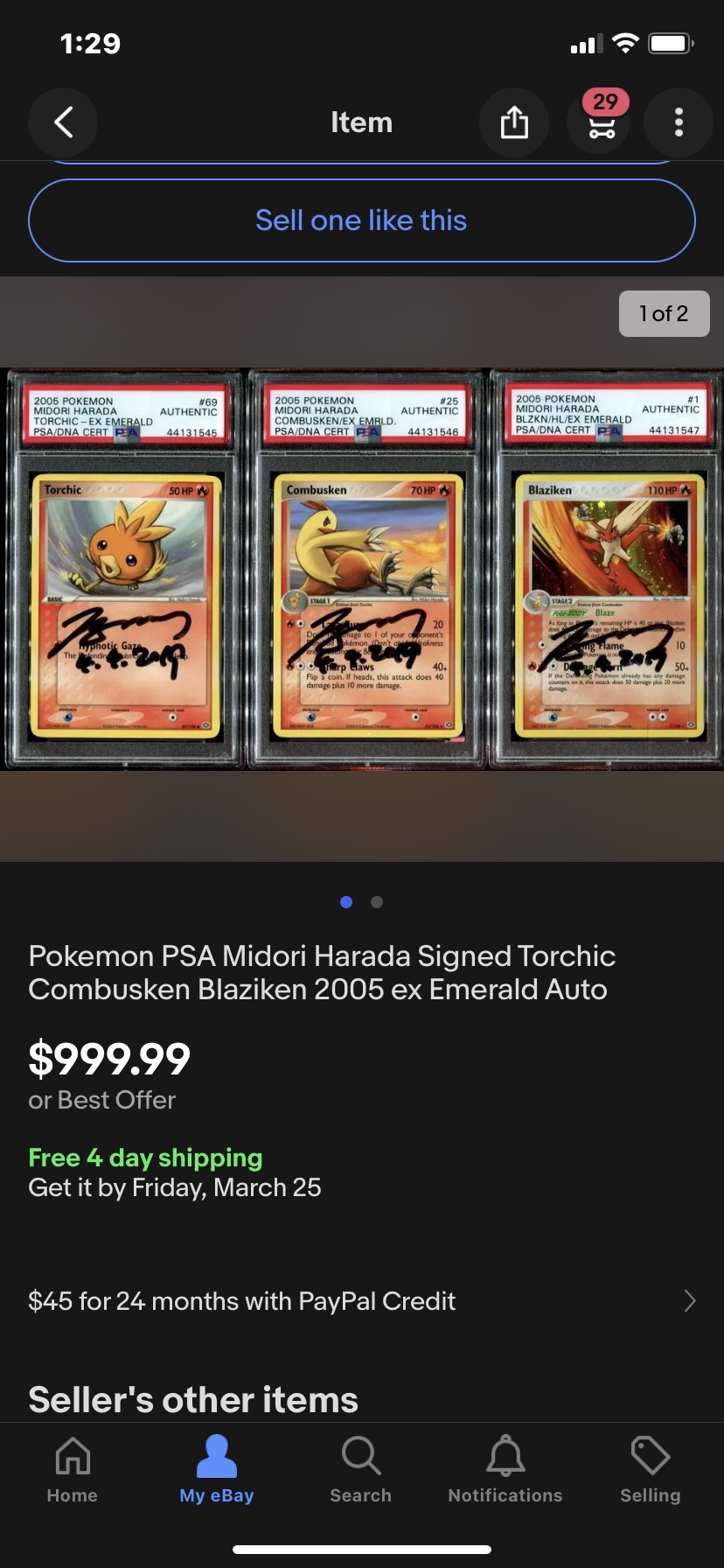Switch to the Home tab

coord(73,1470)
